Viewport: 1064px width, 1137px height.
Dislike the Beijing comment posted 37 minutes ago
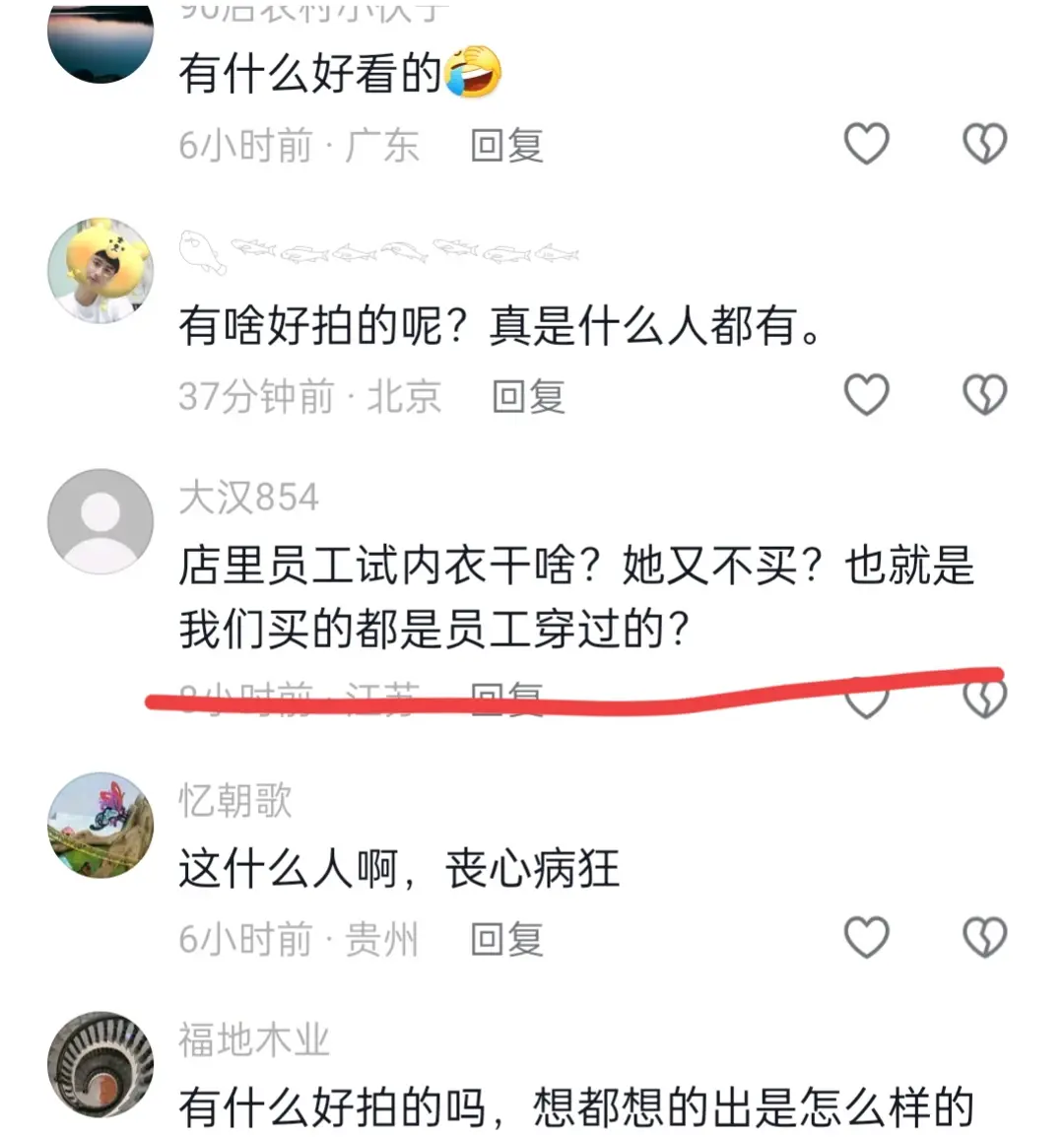tap(984, 395)
